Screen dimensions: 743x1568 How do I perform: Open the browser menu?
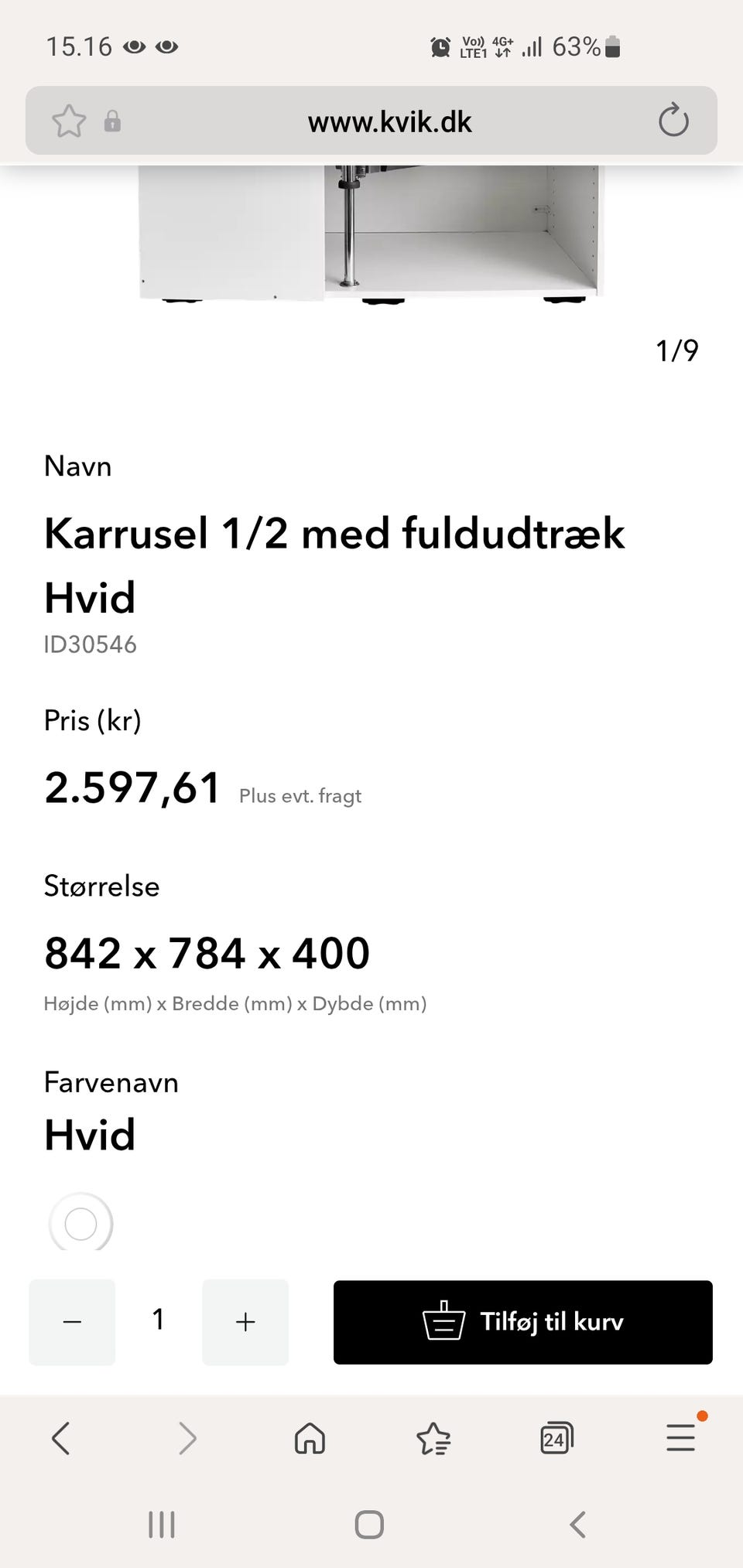tap(681, 1438)
